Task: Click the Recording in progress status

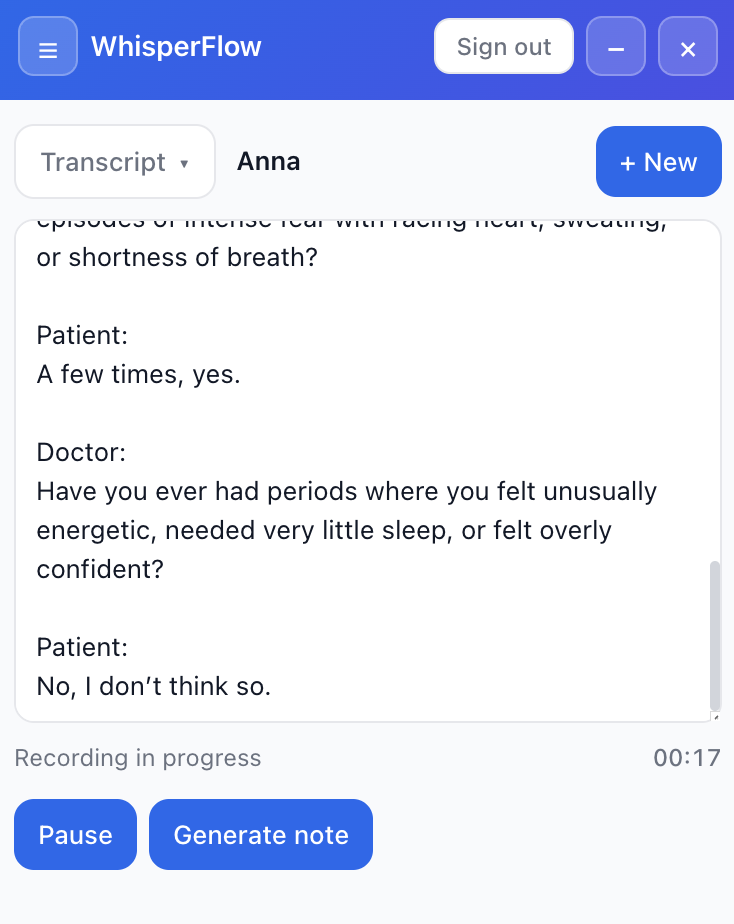Action: 137,758
